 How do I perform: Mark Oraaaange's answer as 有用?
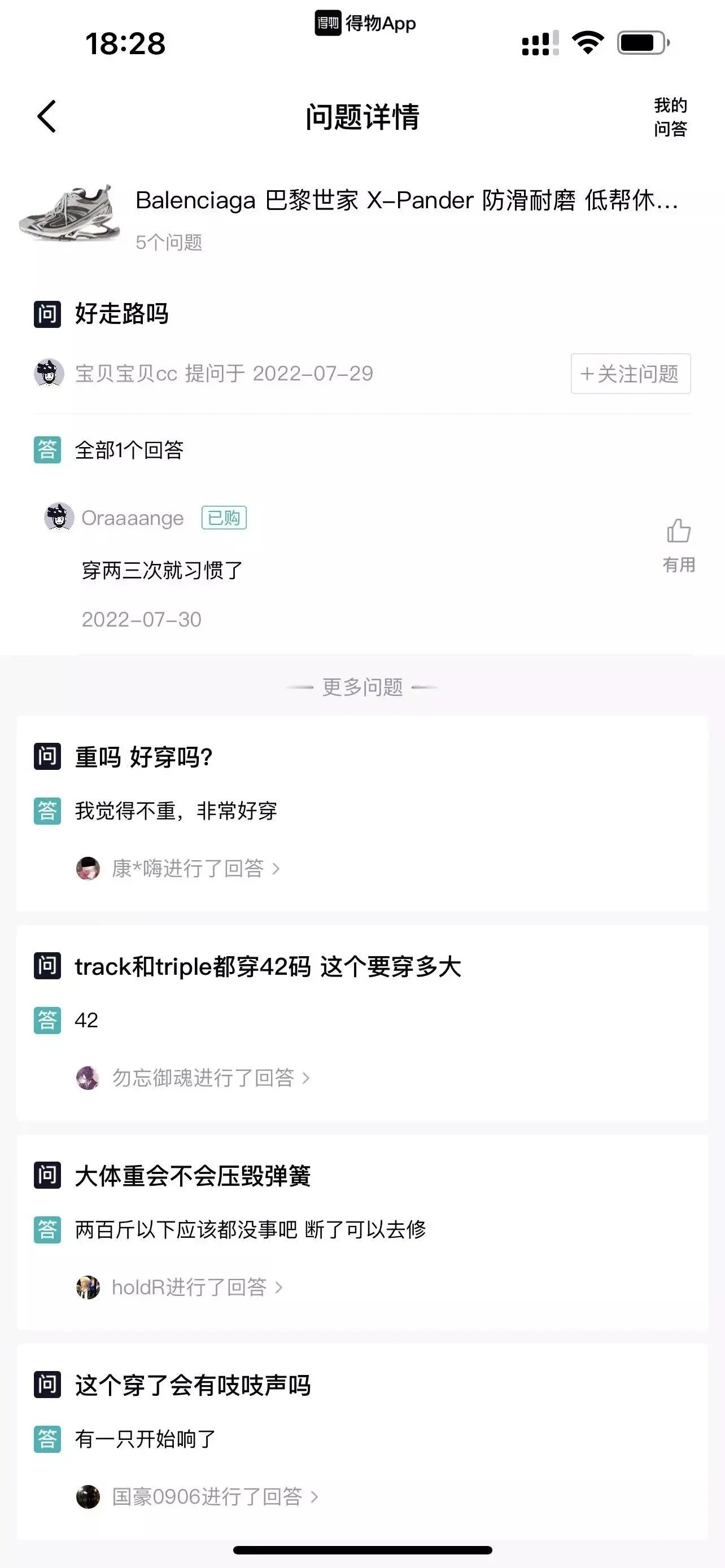coord(678,544)
